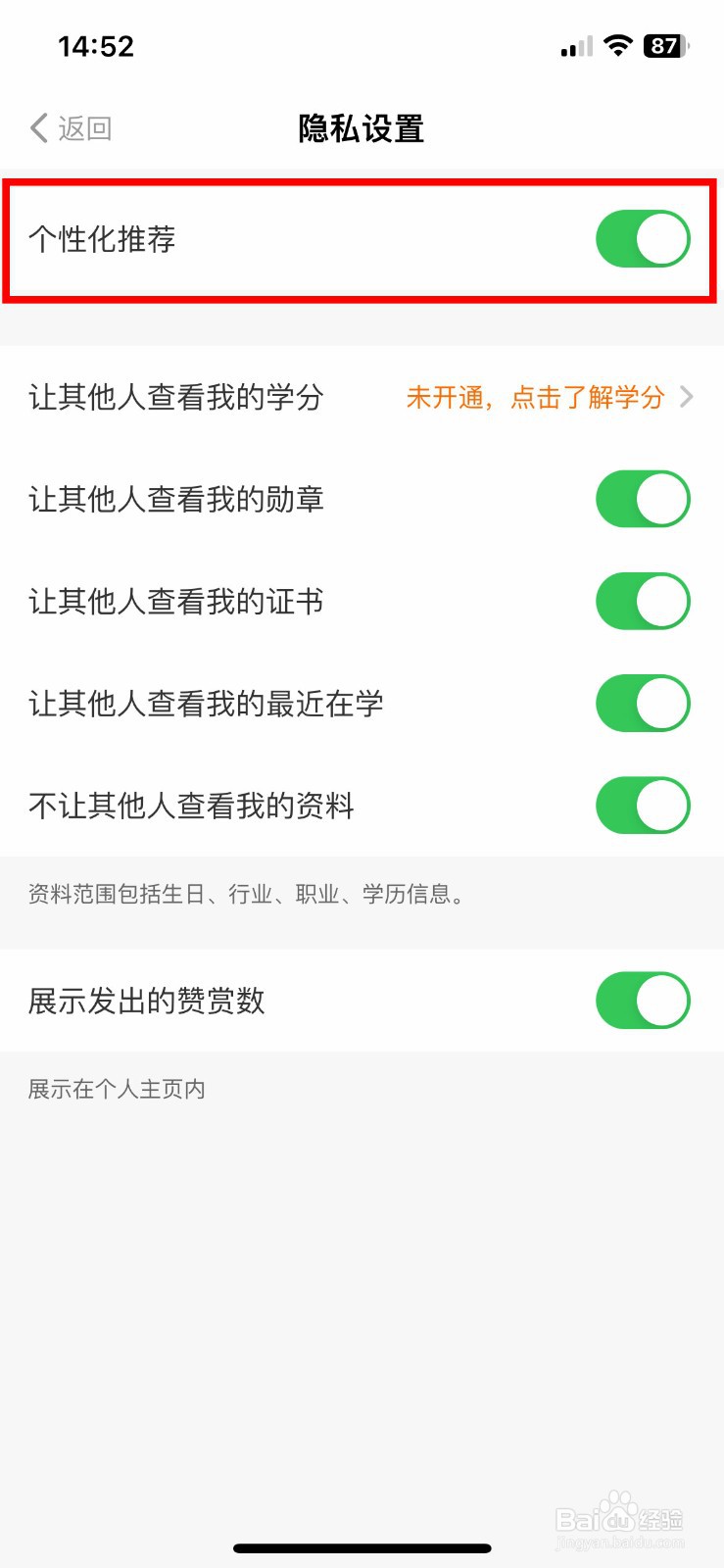724x1568 pixels.
Task: Turn off the 个性化推荐 switch
Action: [643, 239]
